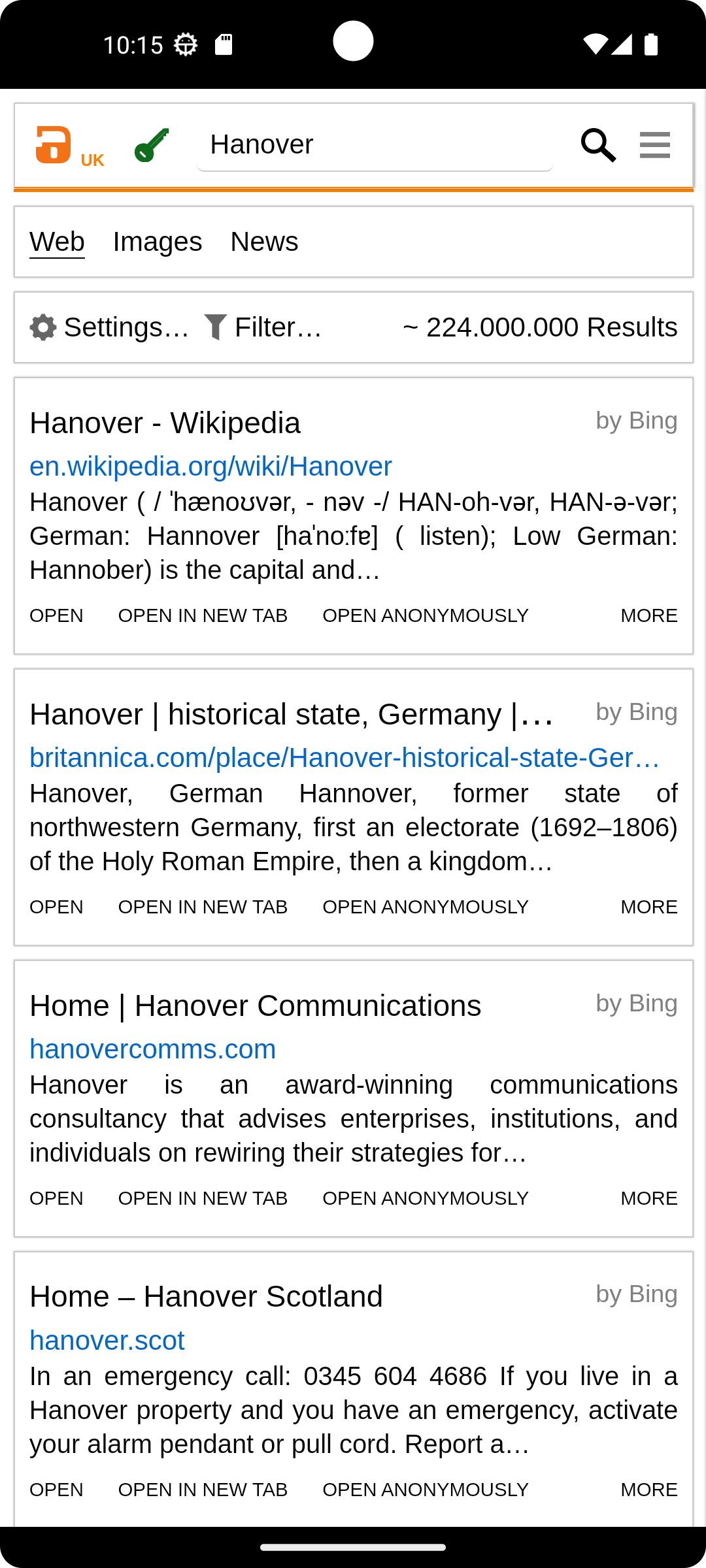Image resolution: width=706 pixels, height=1568 pixels.
Task: Edit the Hanover search query field
Action: click(x=375, y=145)
